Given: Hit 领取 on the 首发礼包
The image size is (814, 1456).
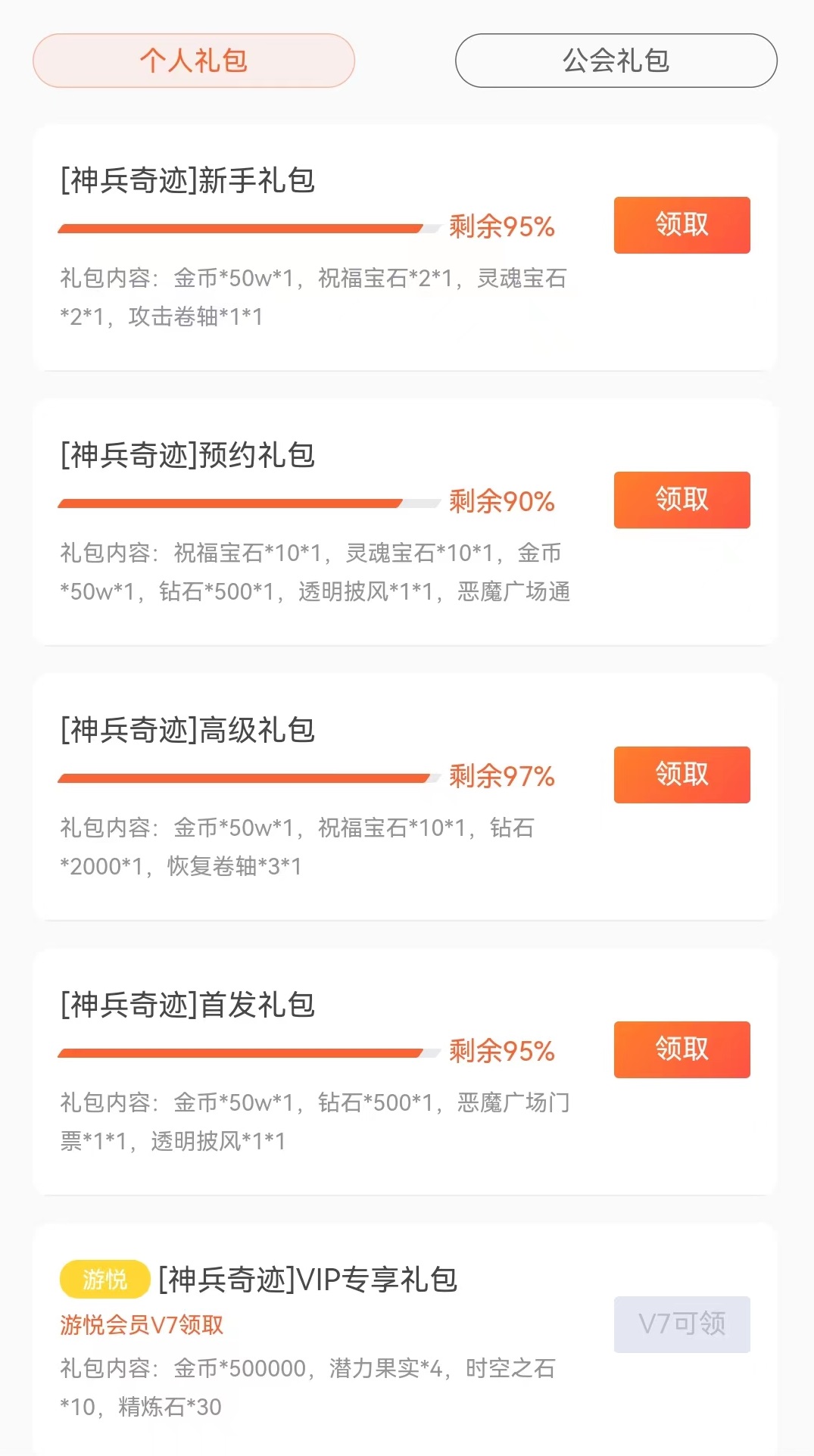Looking at the screenshot, I should [681, 1049].
